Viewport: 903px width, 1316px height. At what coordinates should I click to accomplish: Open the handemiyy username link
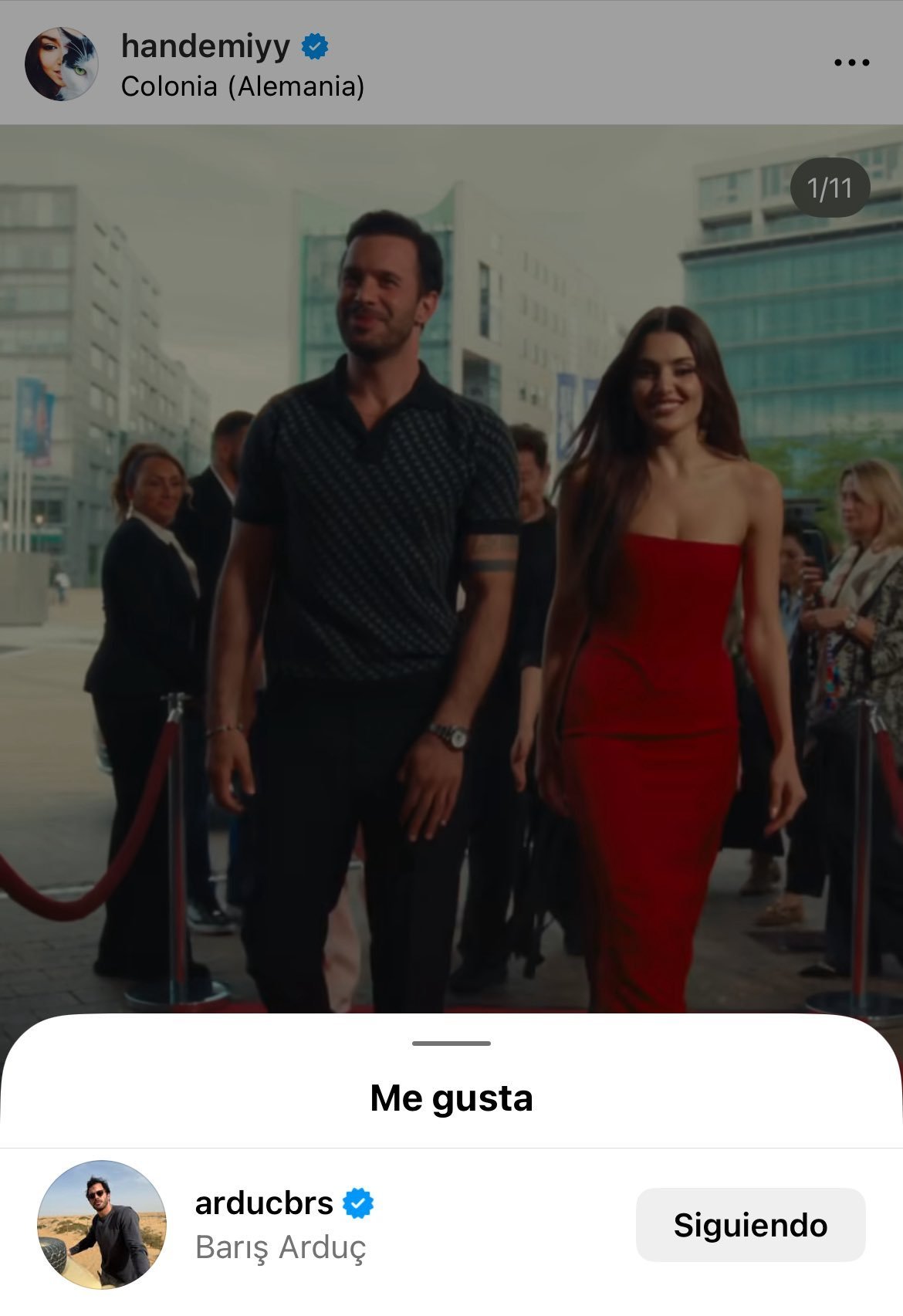pyautogui.click(x=206, y=46)
